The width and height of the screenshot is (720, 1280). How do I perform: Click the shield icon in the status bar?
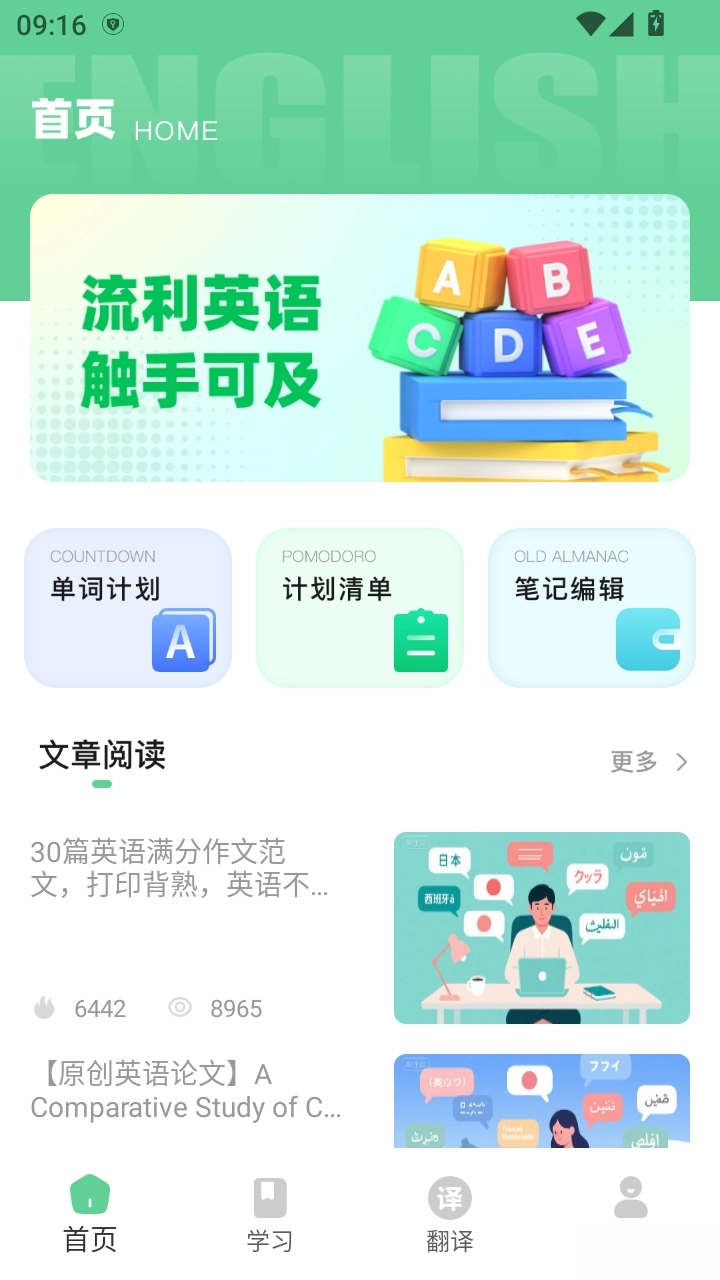[113, 22]
